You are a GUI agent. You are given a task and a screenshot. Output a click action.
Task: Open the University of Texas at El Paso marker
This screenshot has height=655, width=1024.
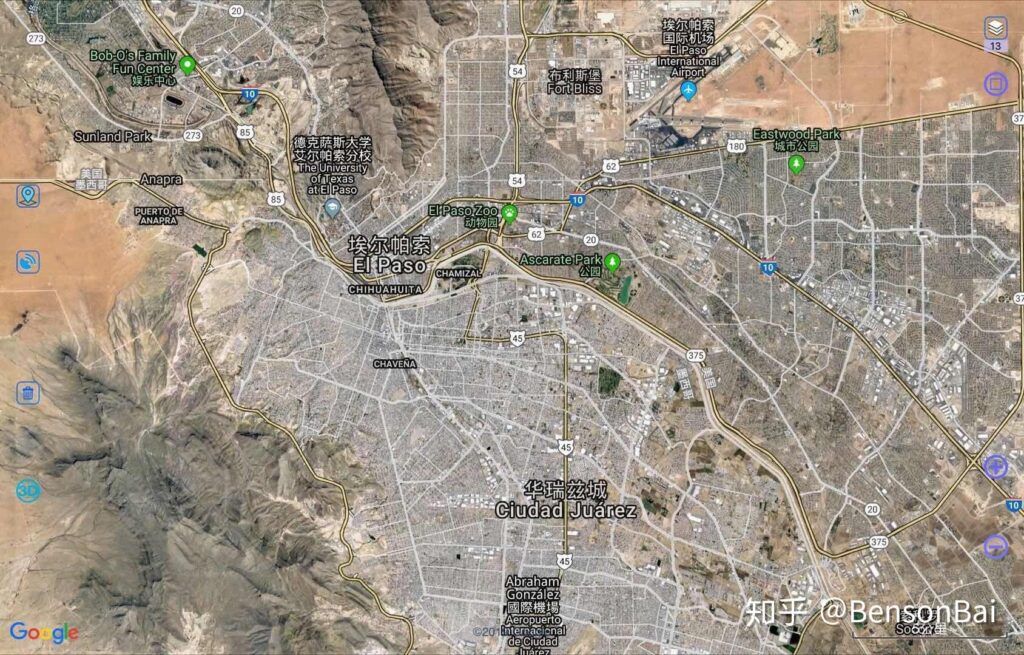pos(332,207)
